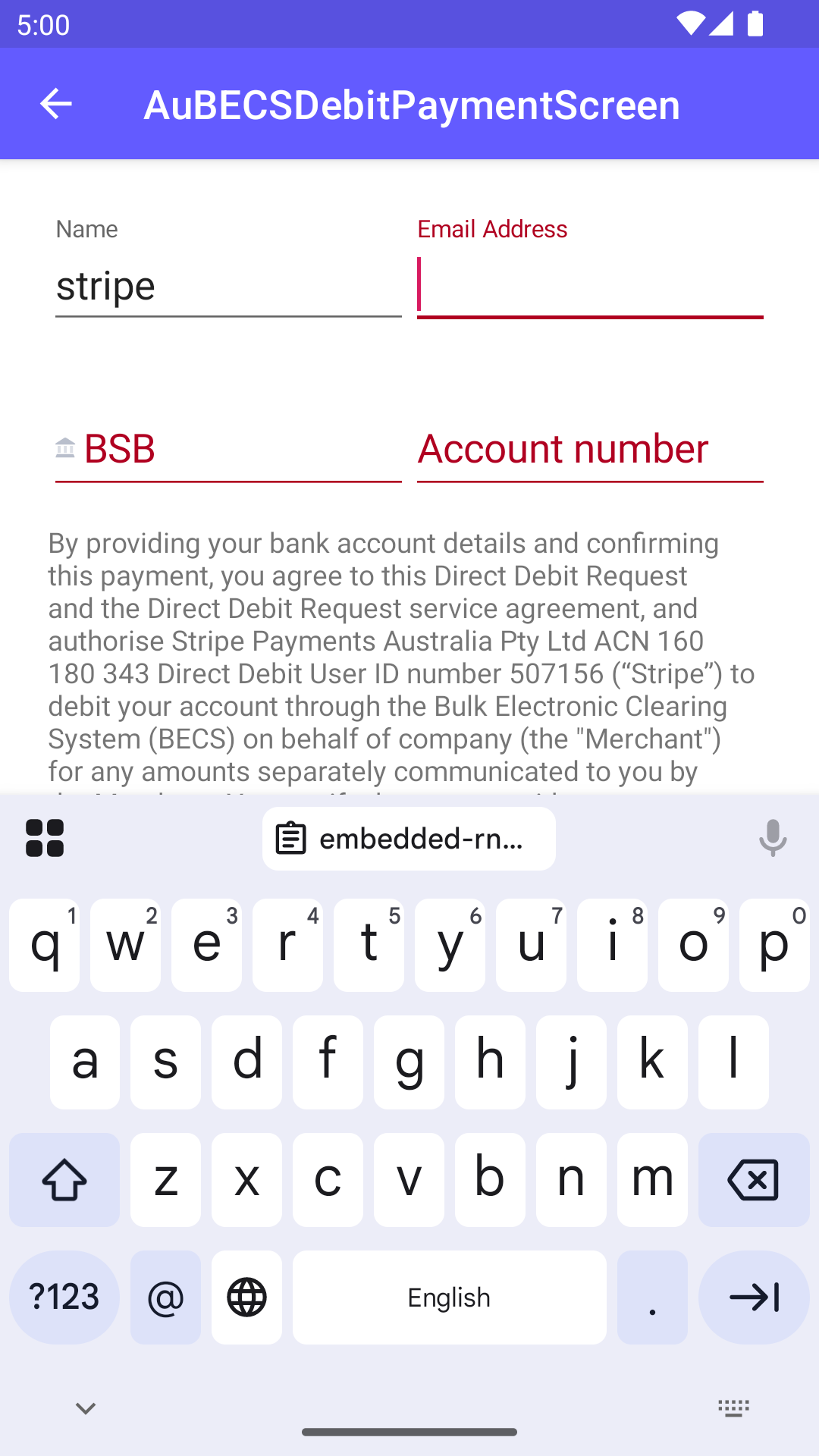Switch to the ?123 symbols keyboard
This screenshot has height=1456, width=819.
pos(64,1298)
